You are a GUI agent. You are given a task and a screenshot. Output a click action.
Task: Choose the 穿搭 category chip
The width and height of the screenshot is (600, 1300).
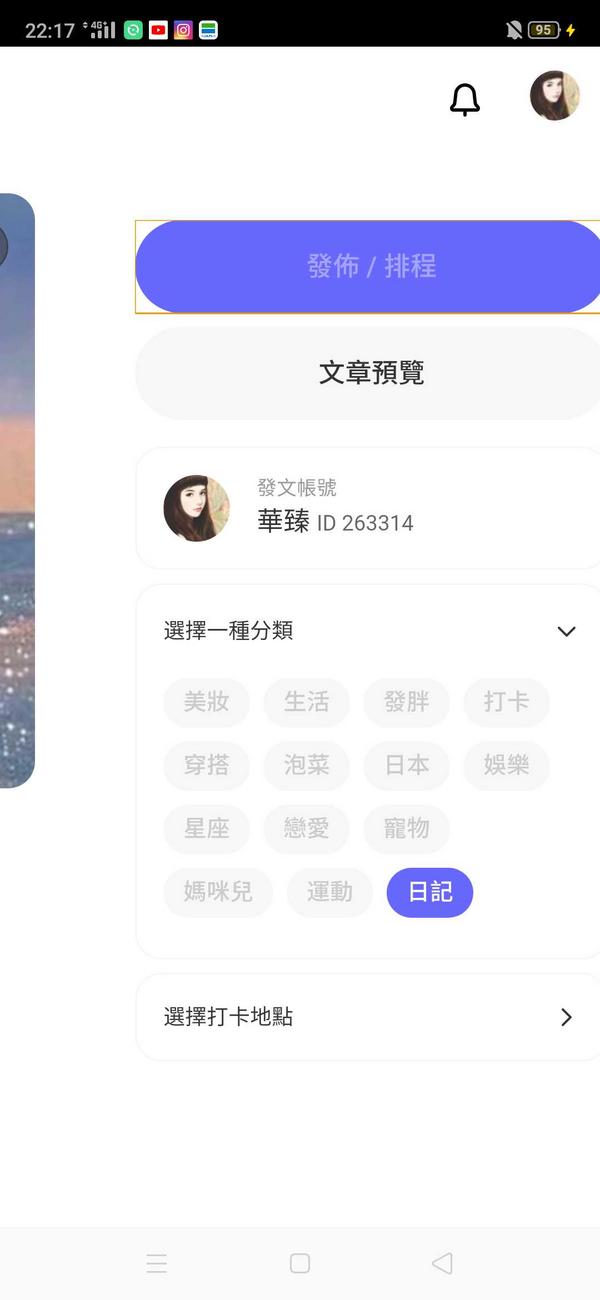[207, 766]
